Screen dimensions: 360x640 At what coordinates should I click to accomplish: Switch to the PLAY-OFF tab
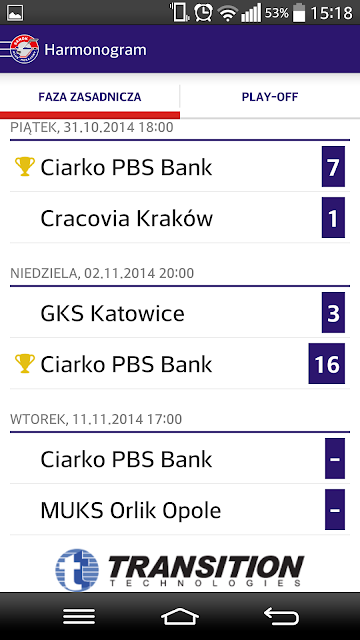[270, 97]
